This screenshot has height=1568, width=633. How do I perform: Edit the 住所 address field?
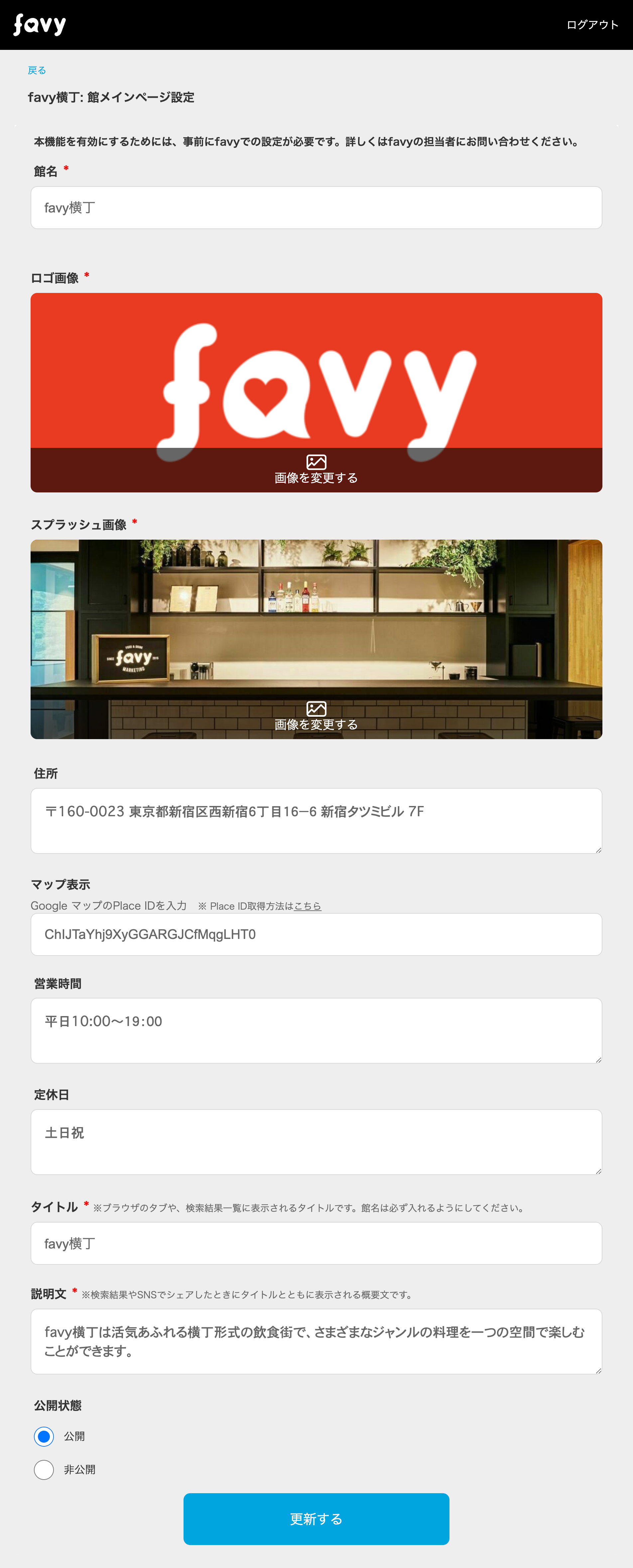coord(316,821)
